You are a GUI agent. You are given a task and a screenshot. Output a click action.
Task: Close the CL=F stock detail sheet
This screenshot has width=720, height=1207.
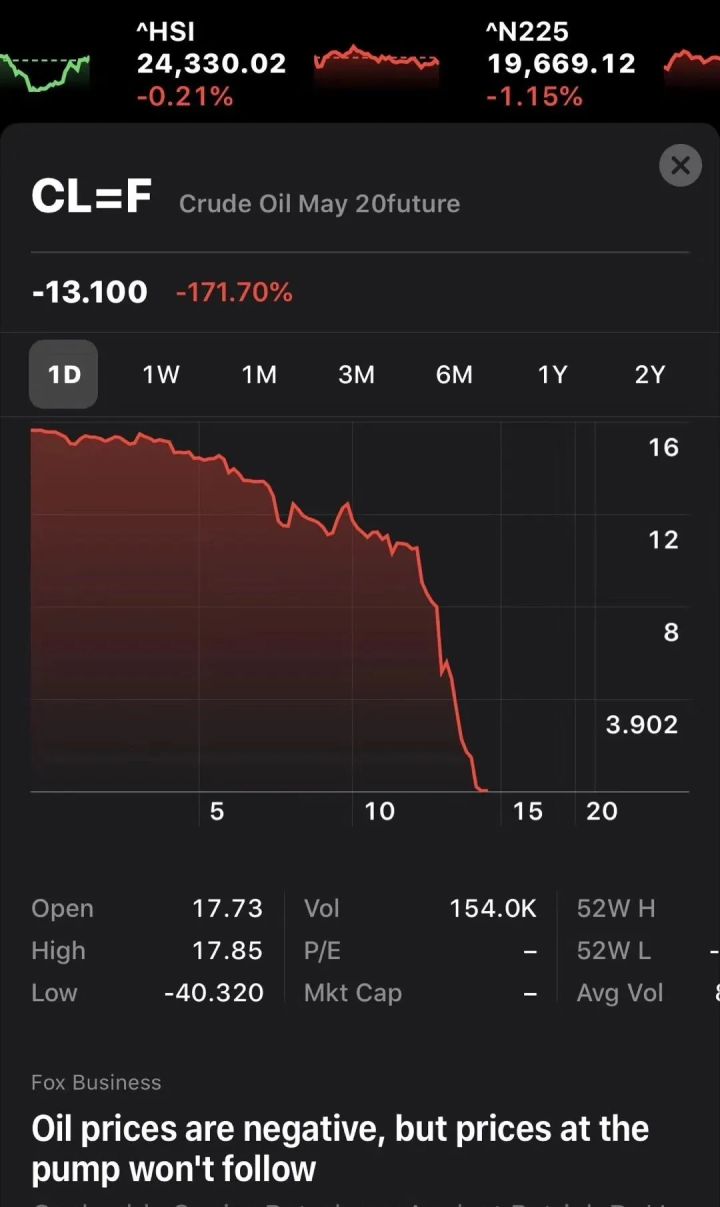[680, 165]
